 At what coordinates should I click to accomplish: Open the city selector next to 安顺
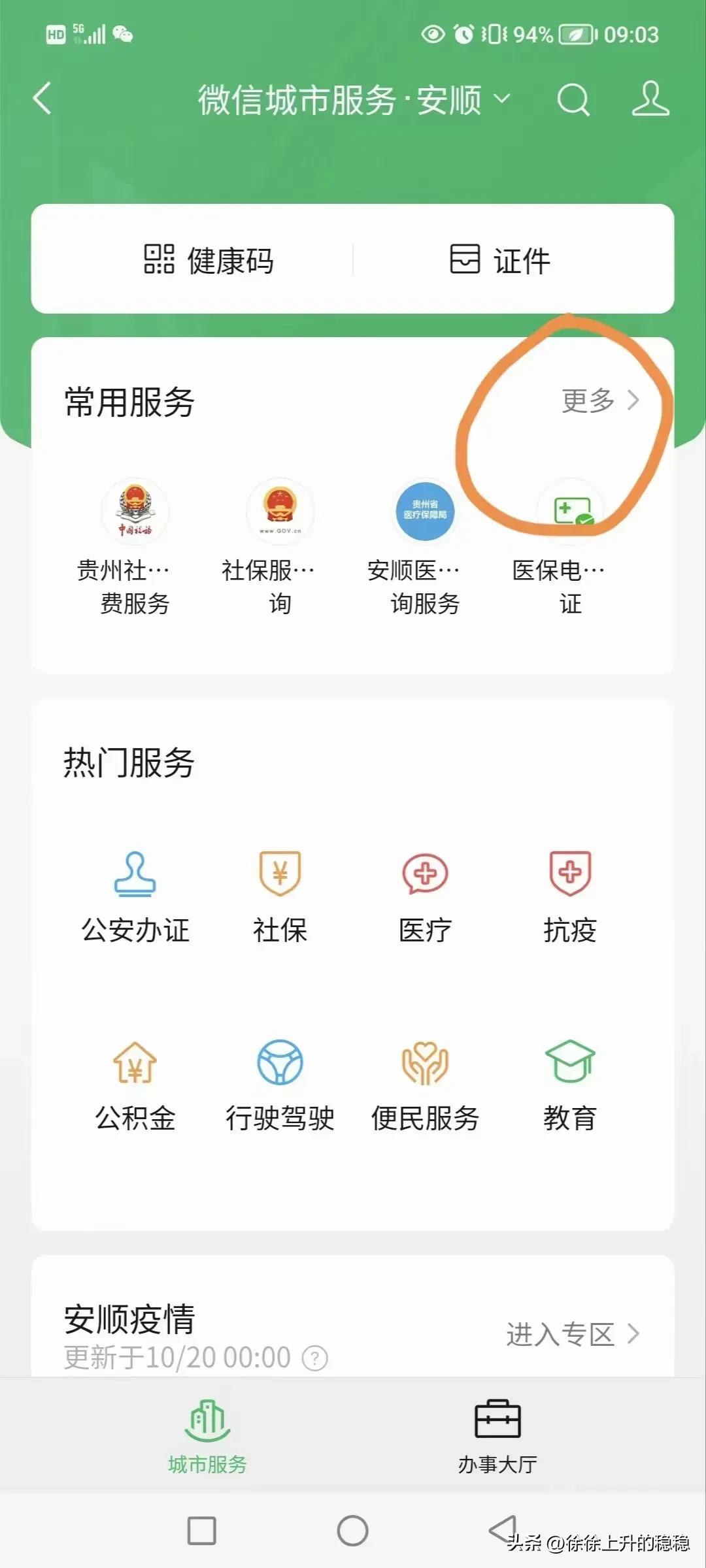pyautogui.click(x=502, y=99)
